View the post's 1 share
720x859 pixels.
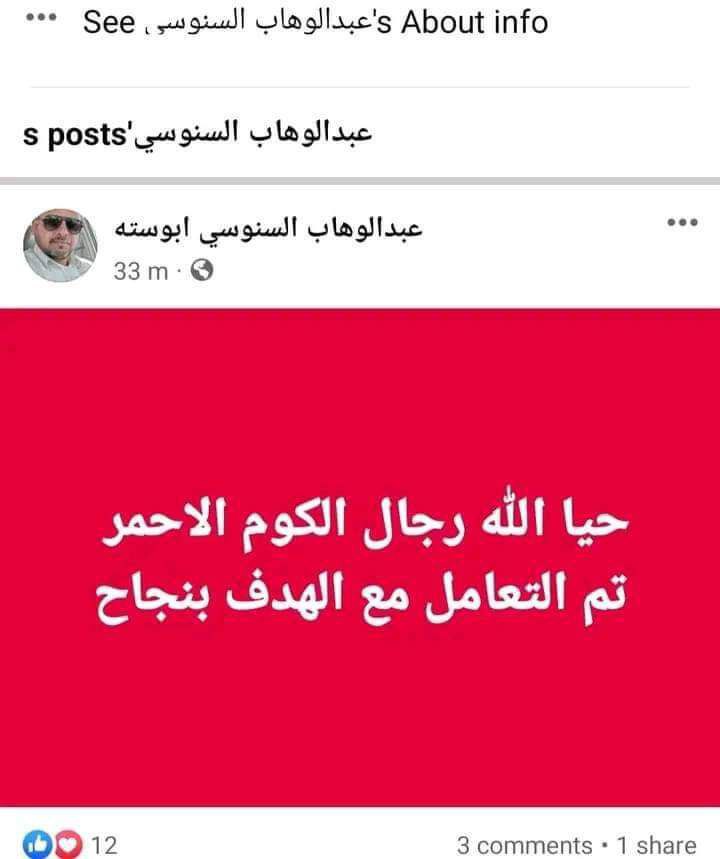[x=657, y=845]
